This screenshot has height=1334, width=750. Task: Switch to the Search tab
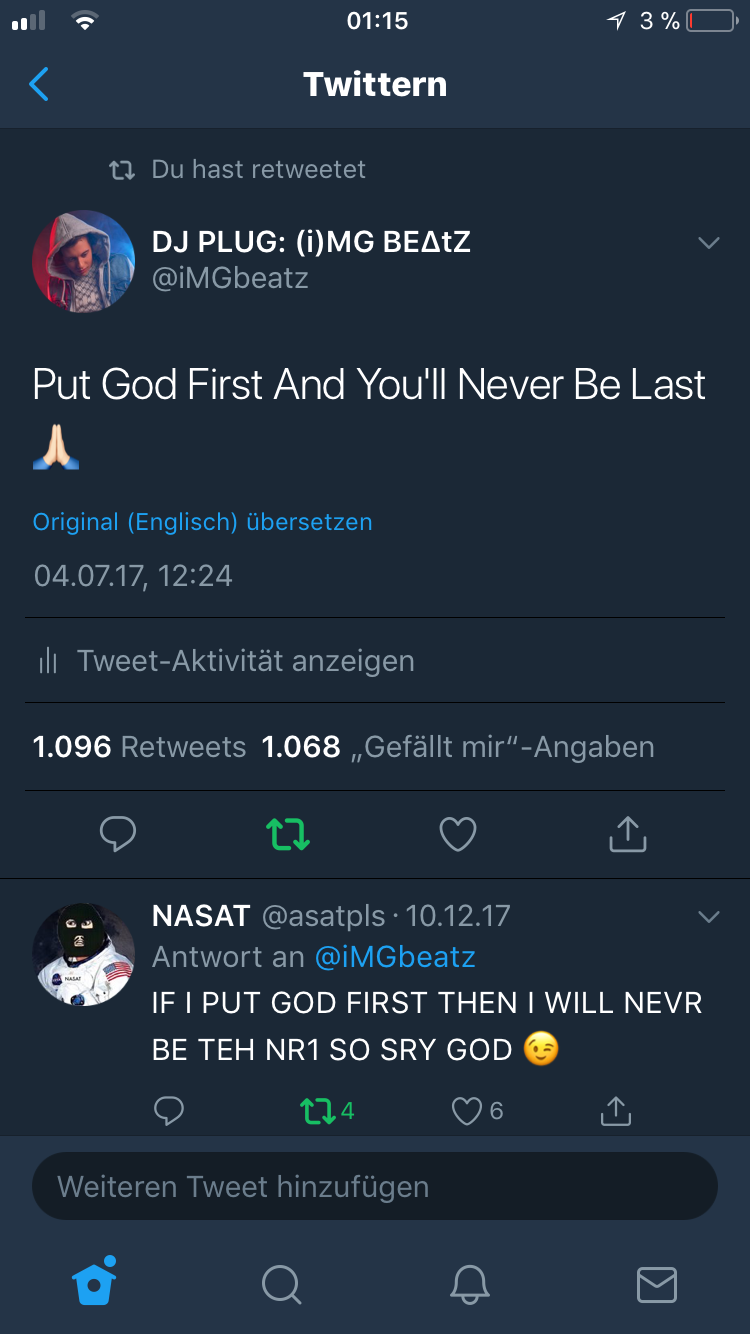(281, 1284)
